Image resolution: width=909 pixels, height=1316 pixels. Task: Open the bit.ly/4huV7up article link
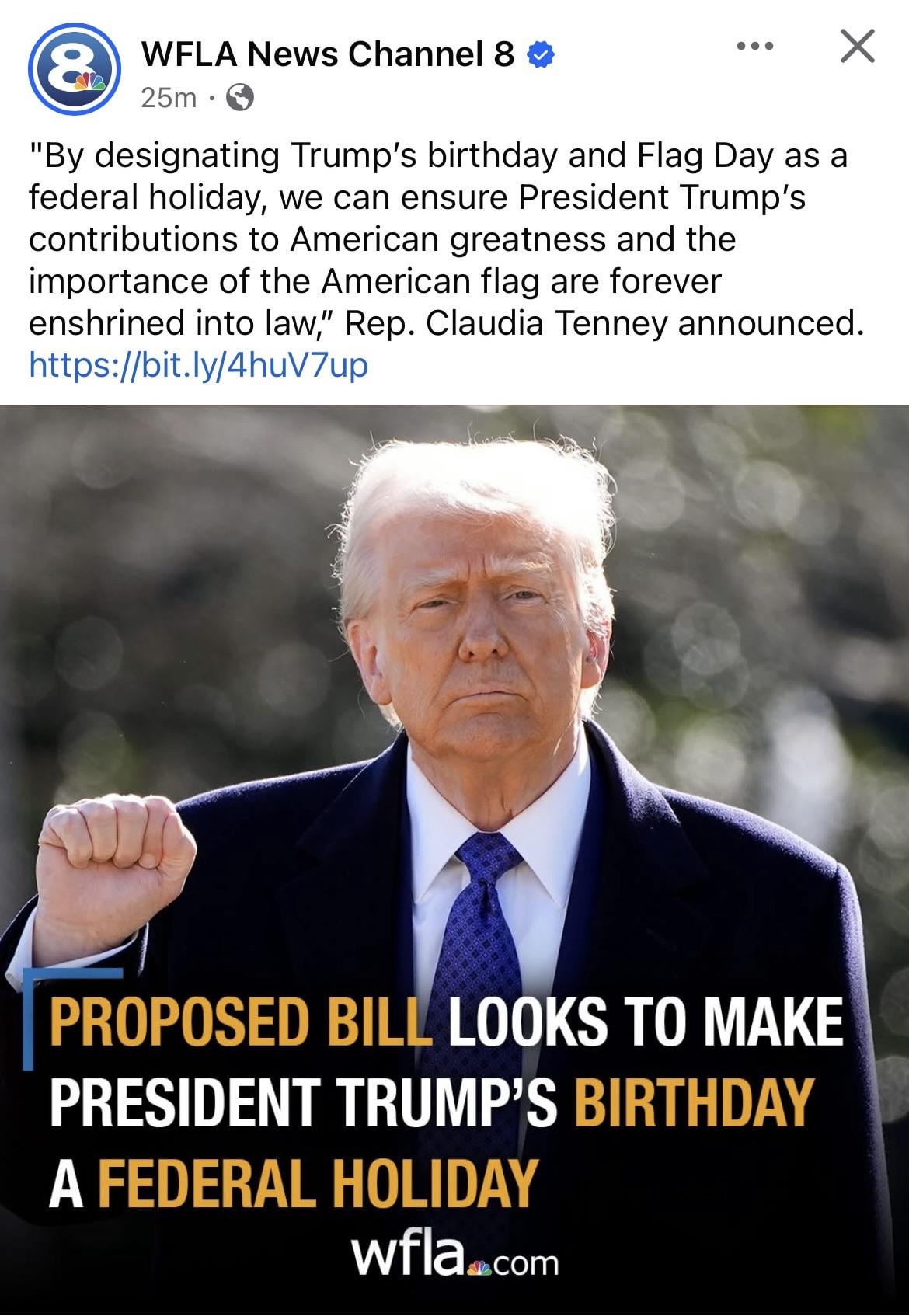tap(198, 364)
